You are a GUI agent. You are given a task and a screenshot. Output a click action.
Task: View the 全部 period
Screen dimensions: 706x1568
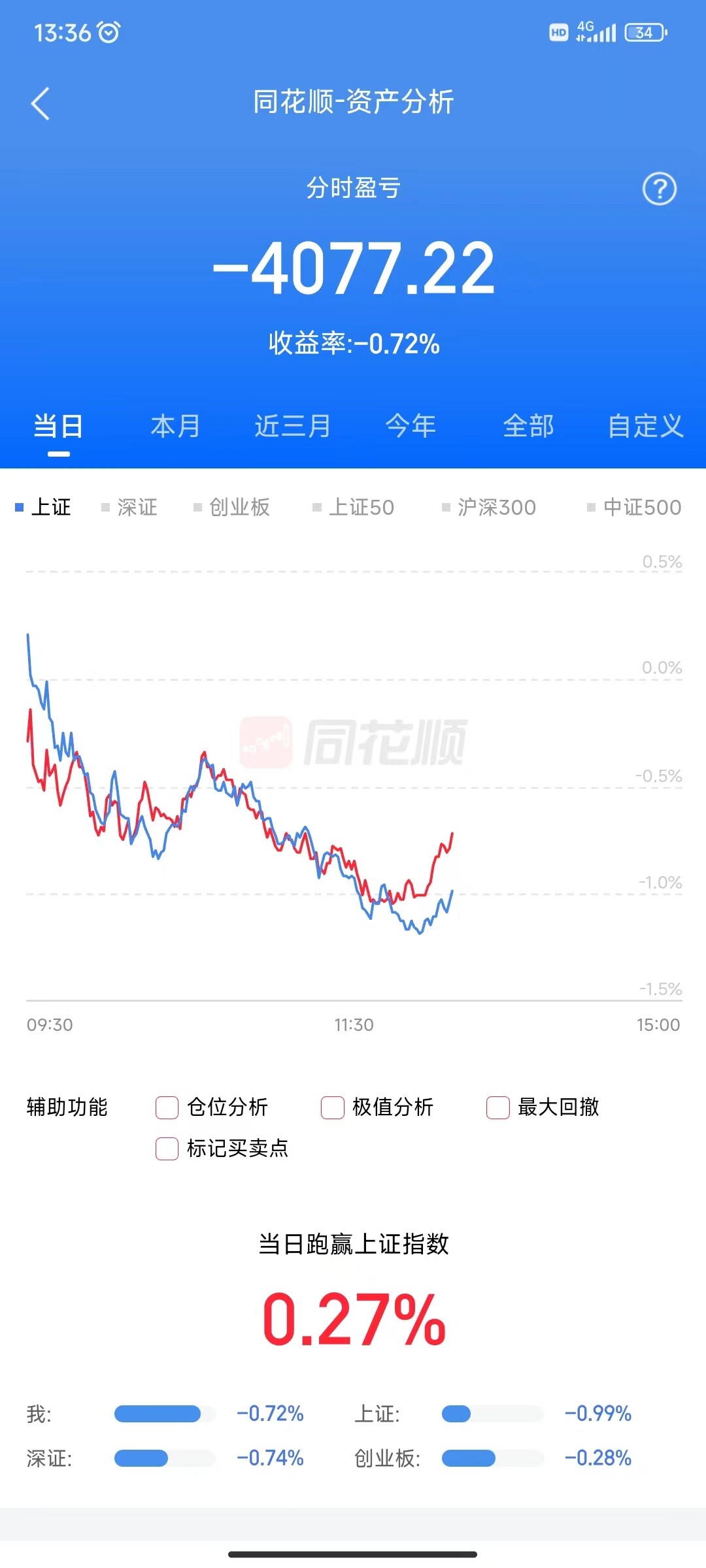[528, 426]
